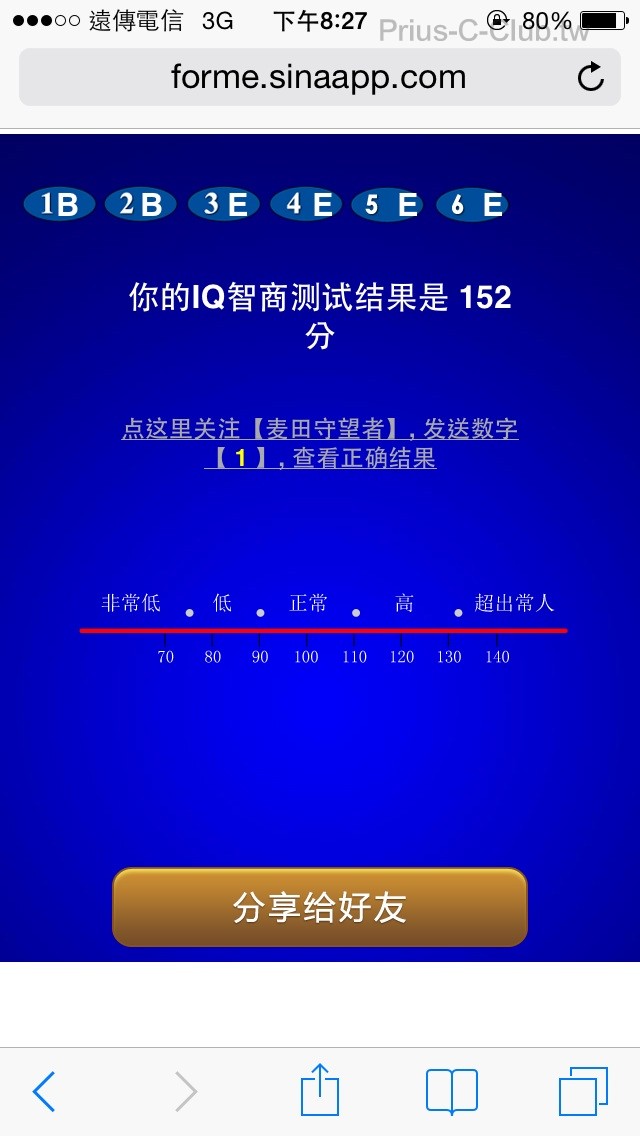Open the Safari share sheet
This screenshot has width=640, height=1136.
coord(319,1089)
